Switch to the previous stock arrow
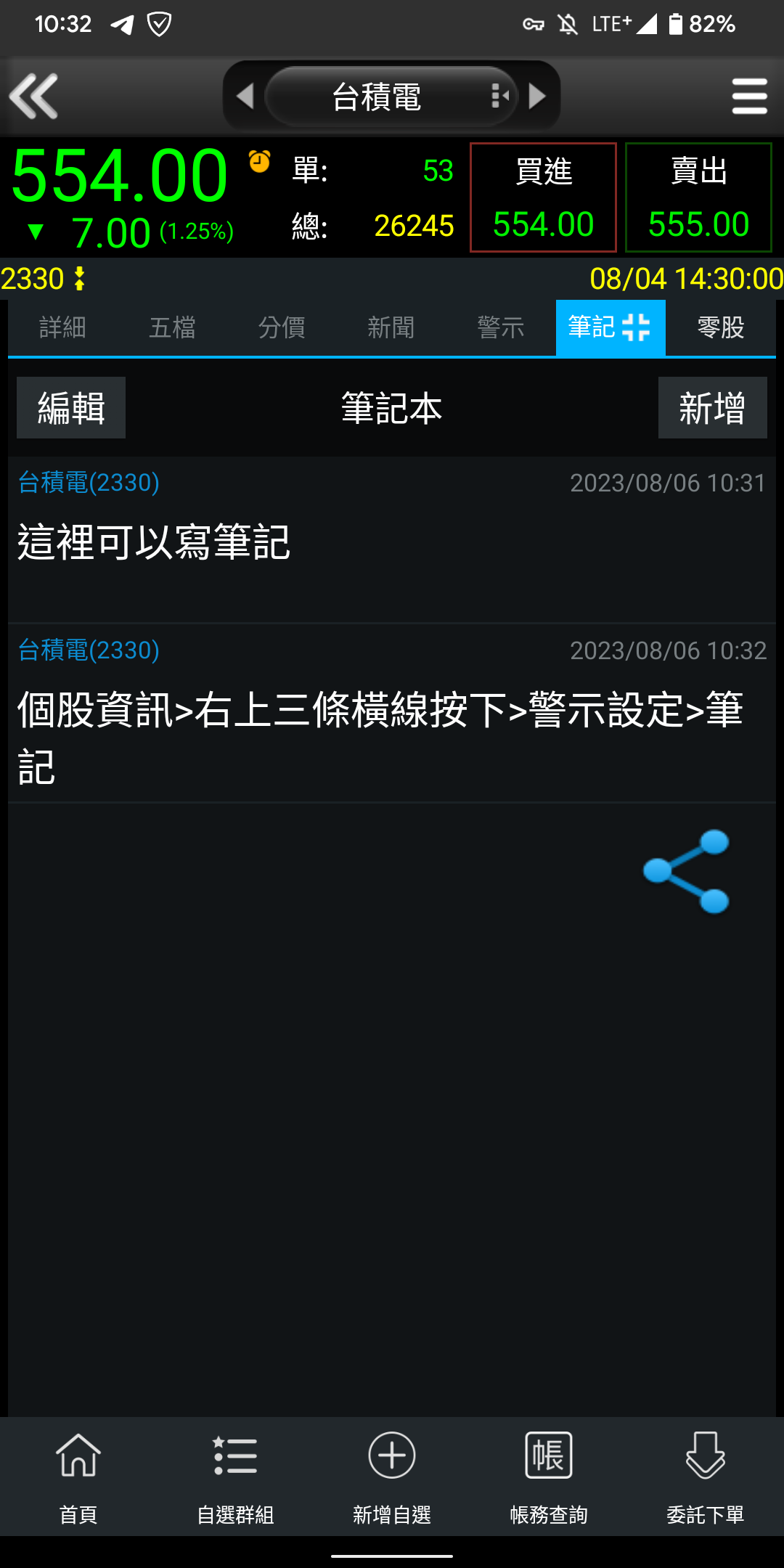 [x=245, y=96]
